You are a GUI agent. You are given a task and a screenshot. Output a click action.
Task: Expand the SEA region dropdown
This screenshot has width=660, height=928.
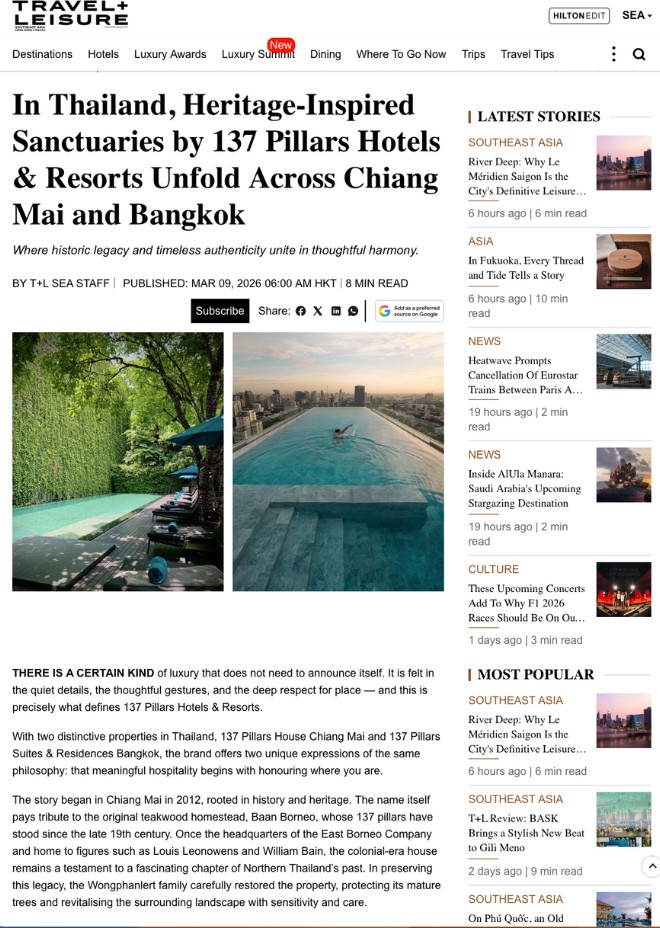[x=637, y=15]
